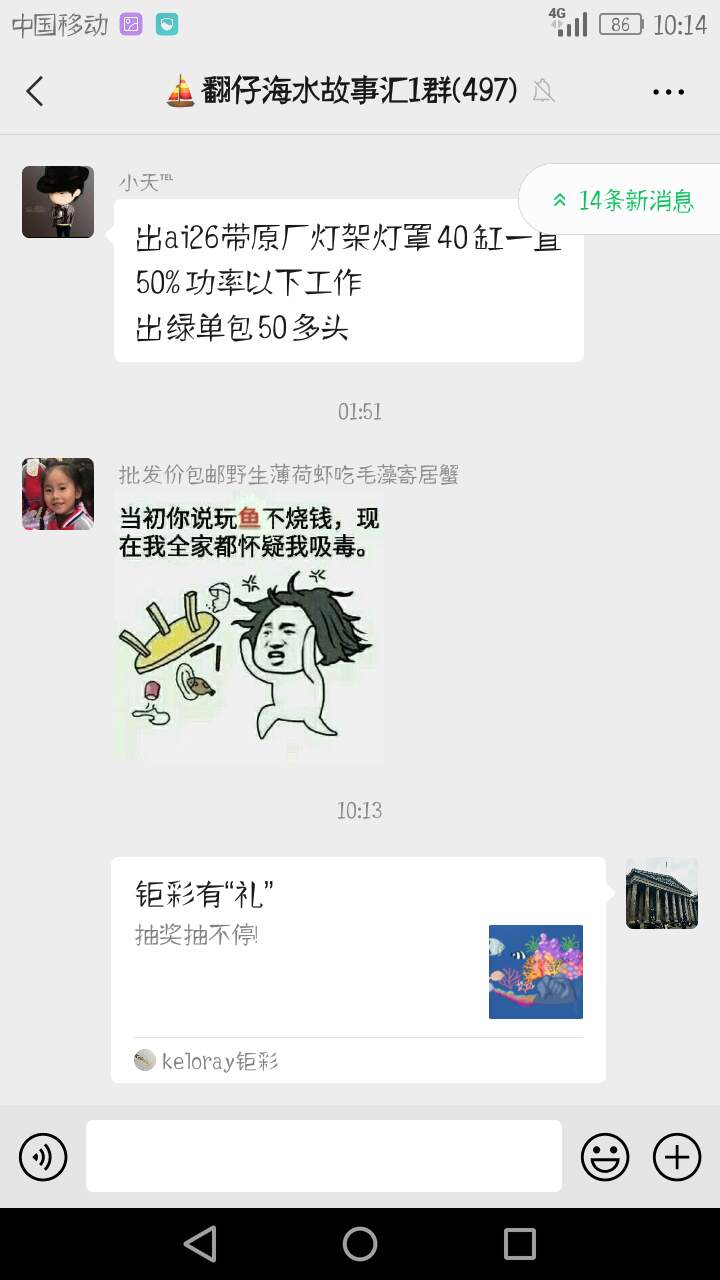Open the plus attachments menu

(677, 1157)
